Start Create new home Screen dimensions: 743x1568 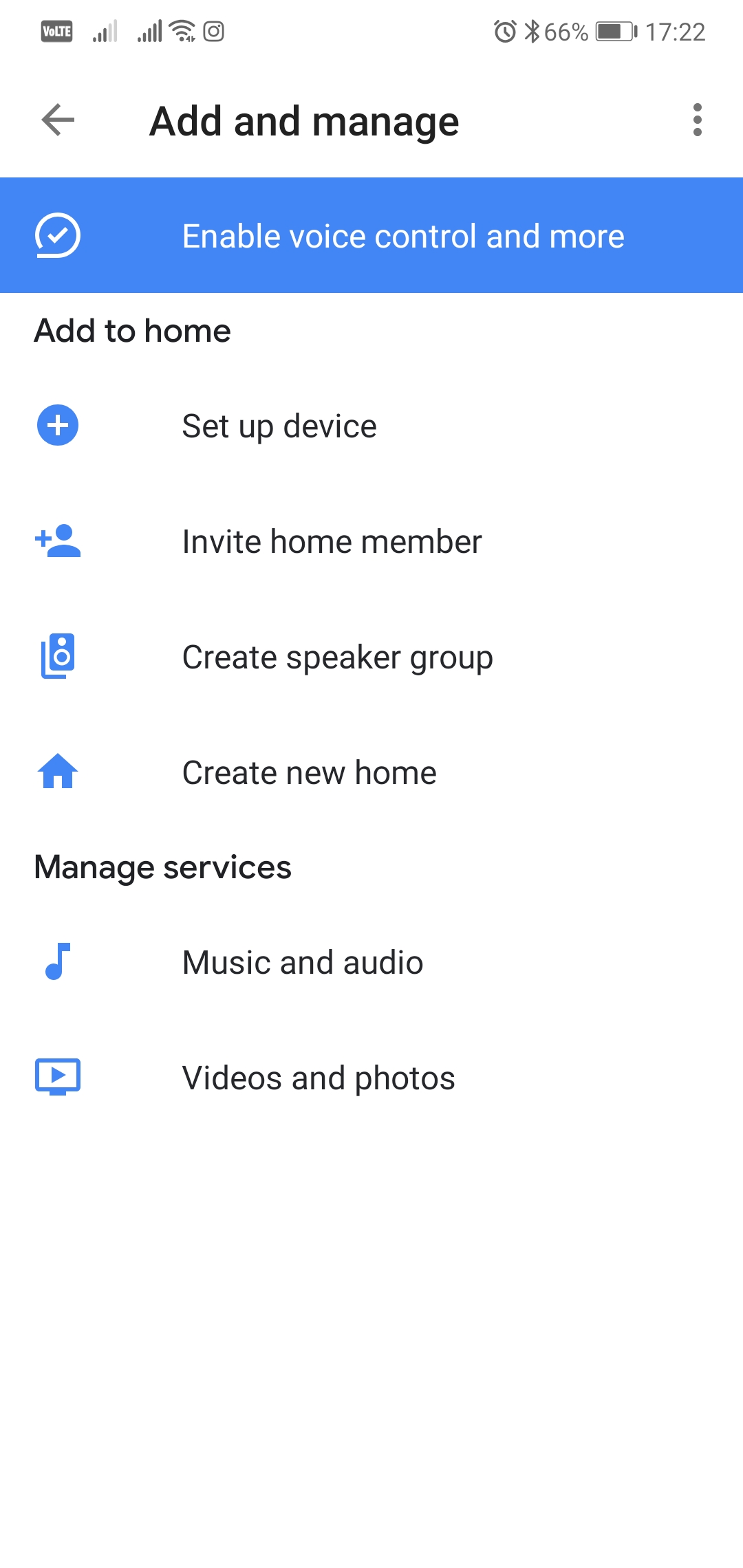[371, 772]
